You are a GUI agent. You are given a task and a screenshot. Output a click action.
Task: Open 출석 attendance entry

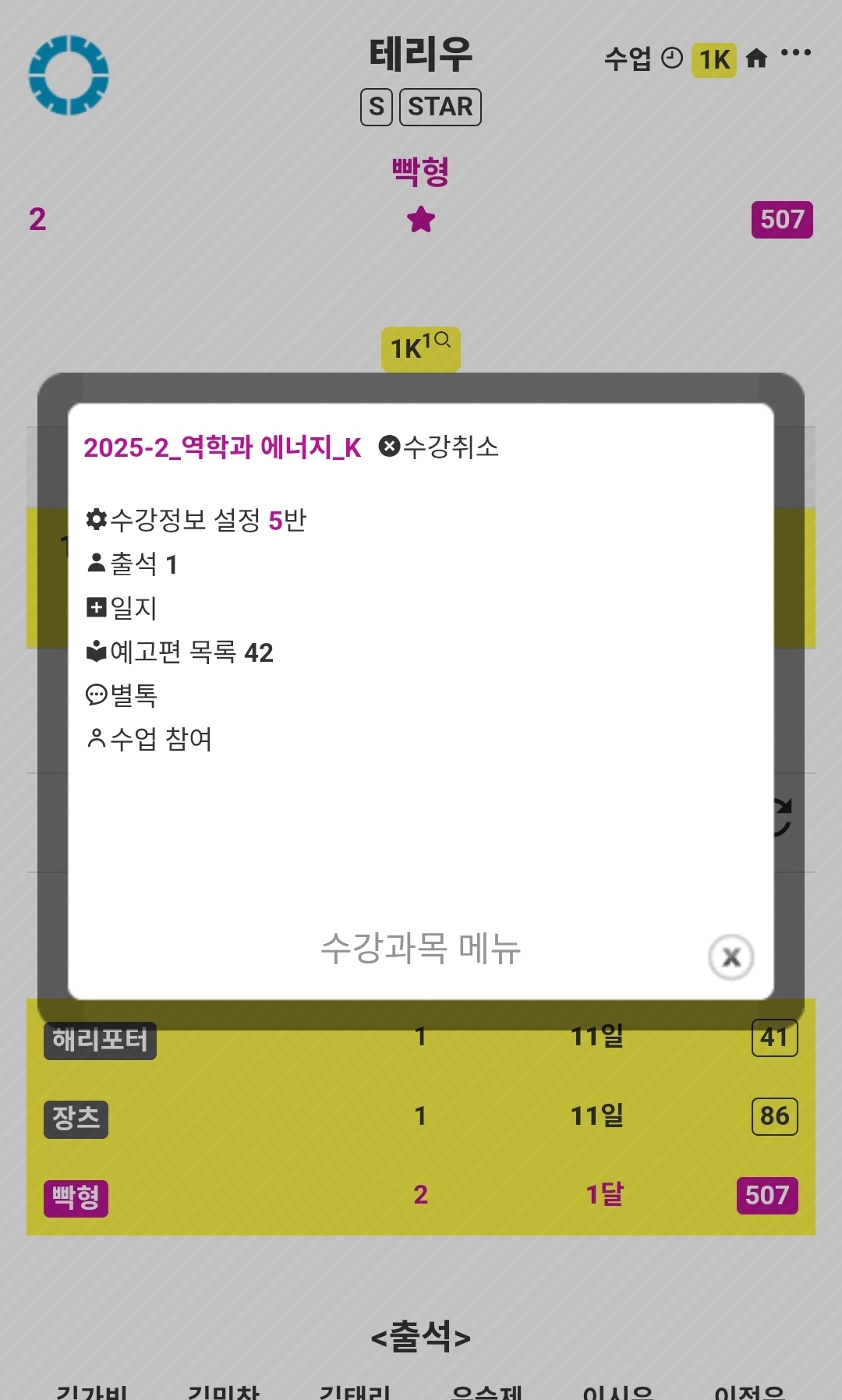point(133,564)
